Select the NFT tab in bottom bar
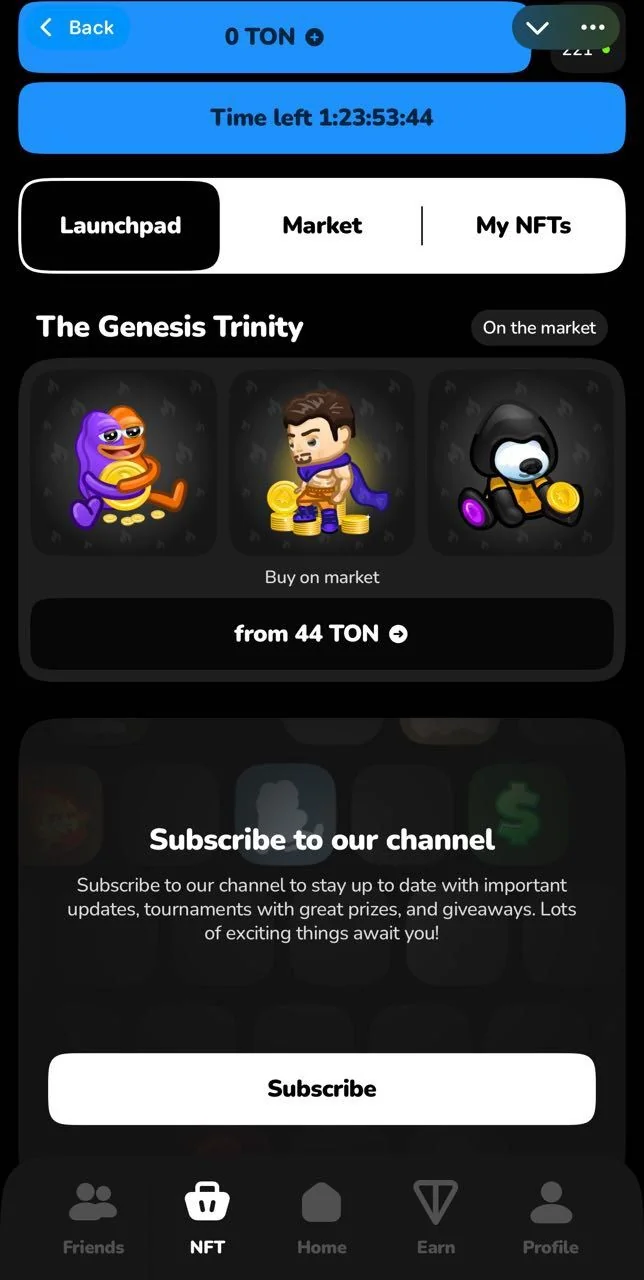 [207, 1218]
